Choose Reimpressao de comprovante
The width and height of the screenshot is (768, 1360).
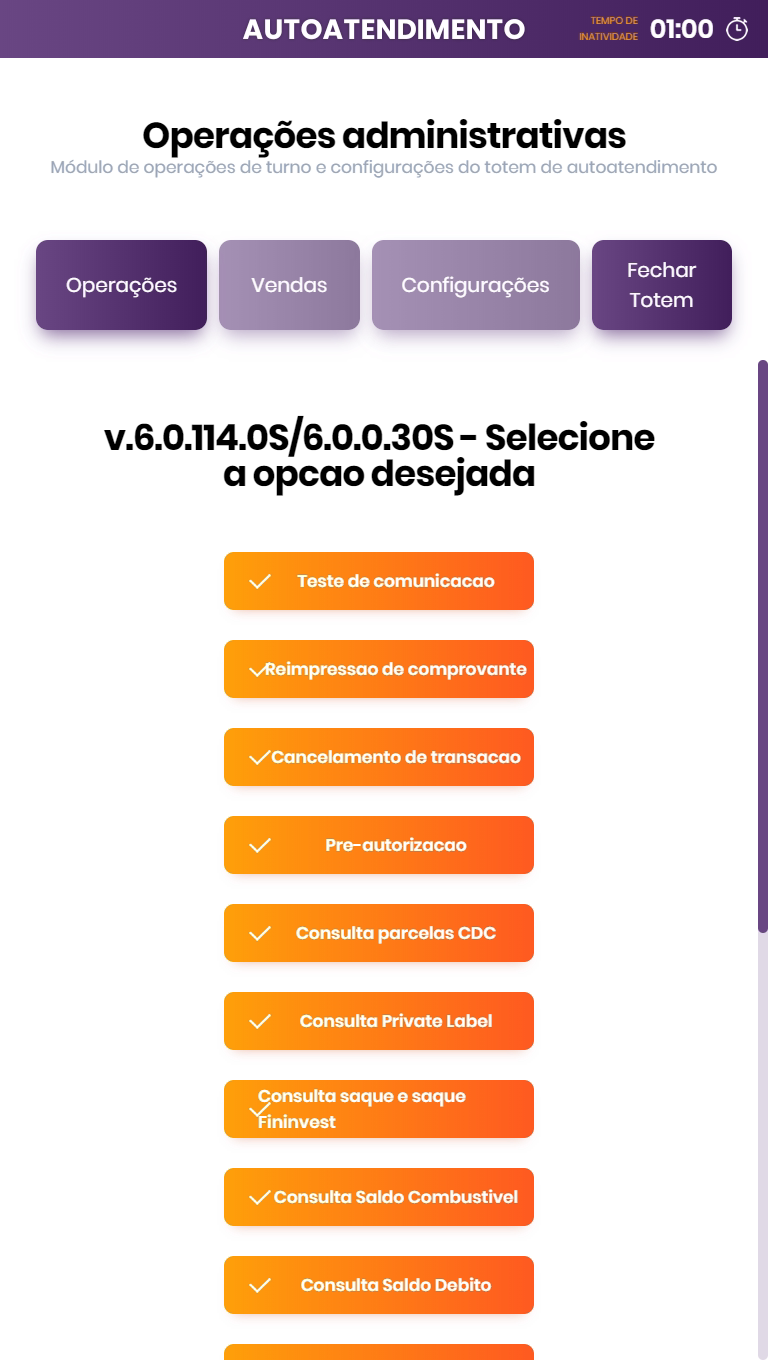[379, 669]
